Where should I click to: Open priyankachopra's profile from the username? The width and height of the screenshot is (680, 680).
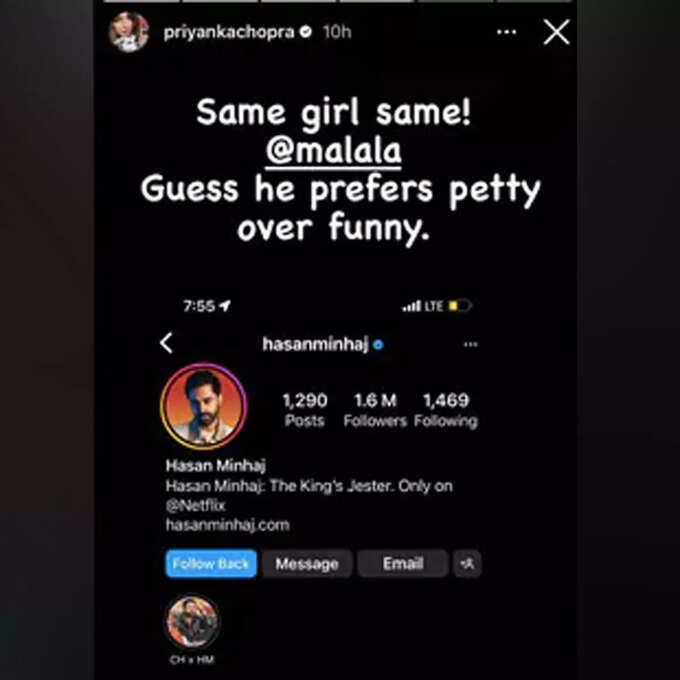[x=229, y=33]
